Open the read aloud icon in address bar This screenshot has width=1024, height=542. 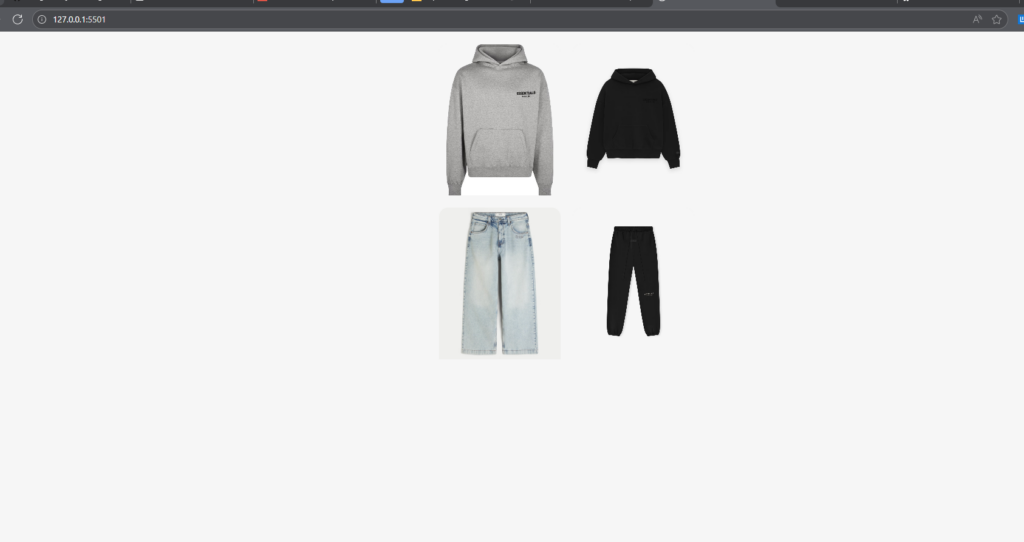click(977, 19)
